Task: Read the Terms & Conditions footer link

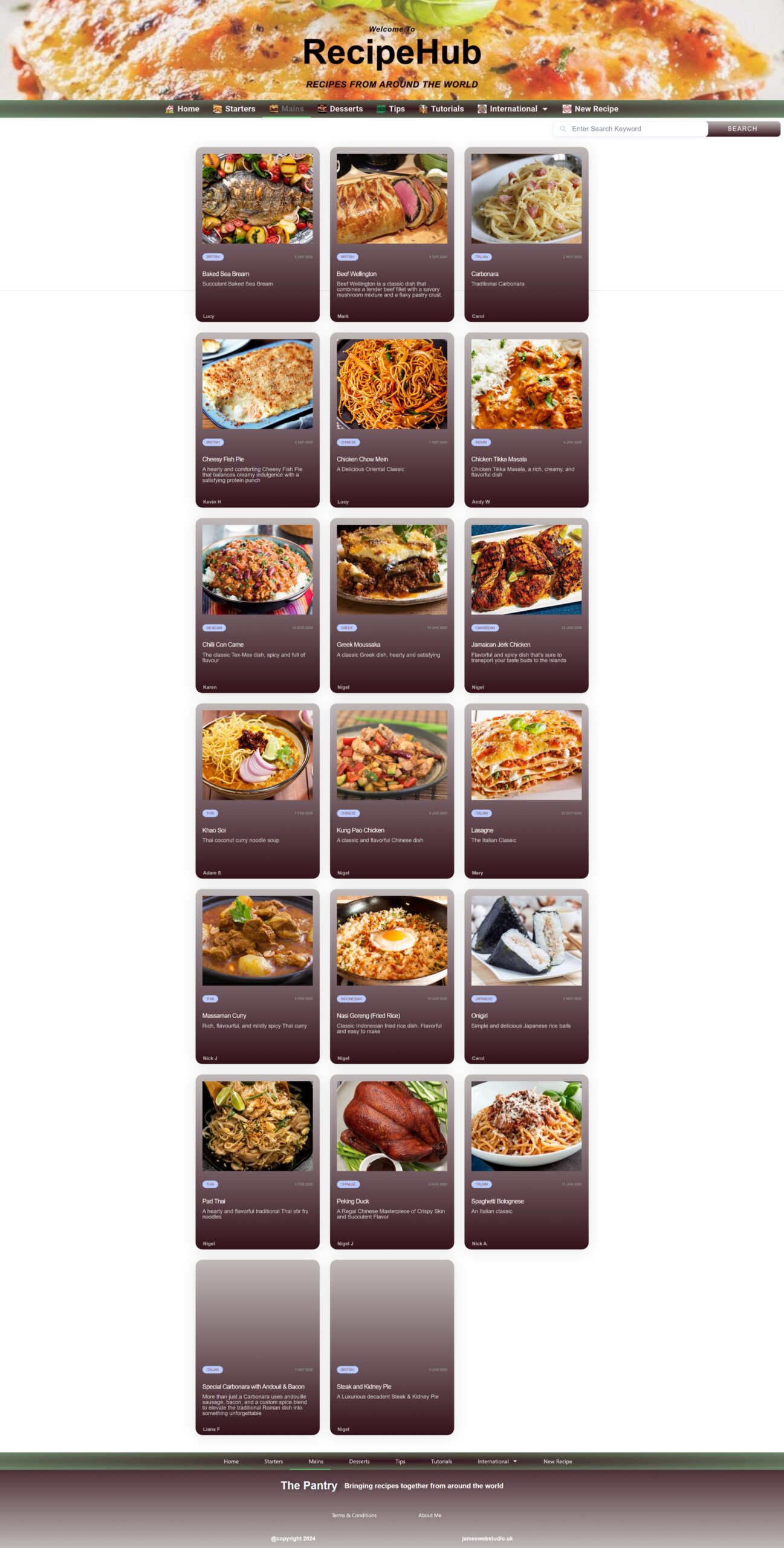Action: coord(354,1515)
